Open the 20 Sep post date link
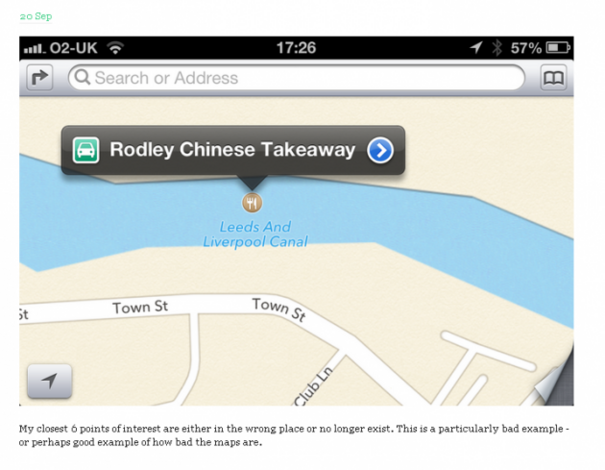The width and height of the screenshot is (605, 470). (36, 16)
